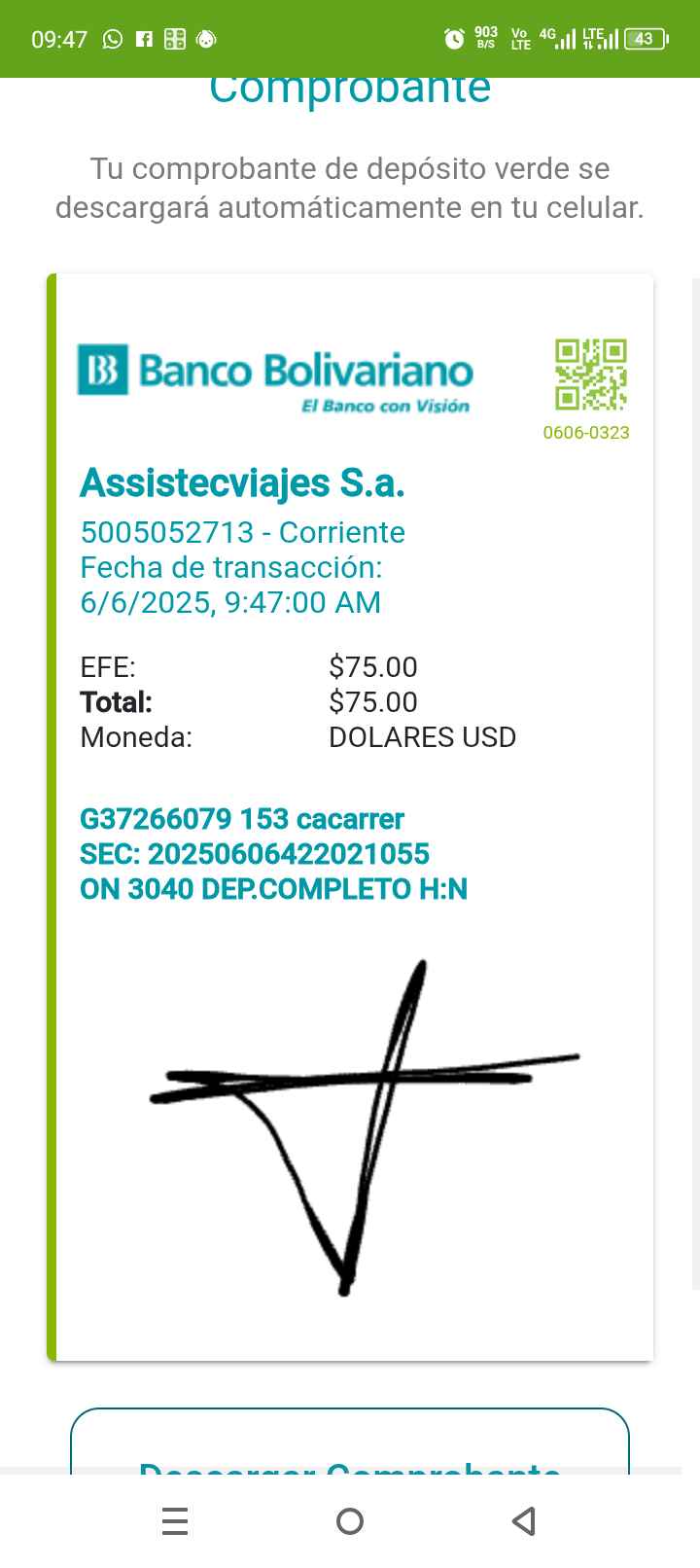Open recent apps menu
Screen dimensions: 700x1568
(175, 1520)
